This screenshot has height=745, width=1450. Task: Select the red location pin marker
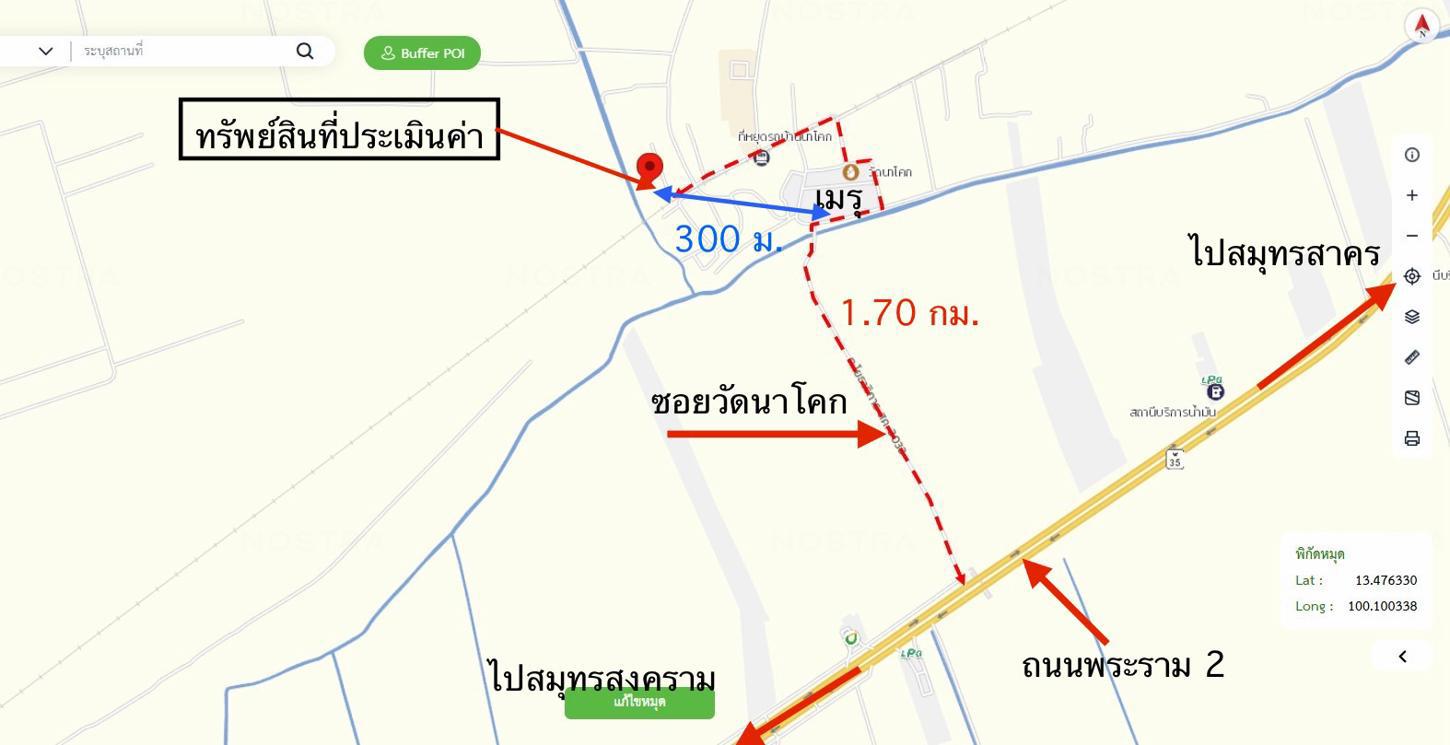pos(649,168)
